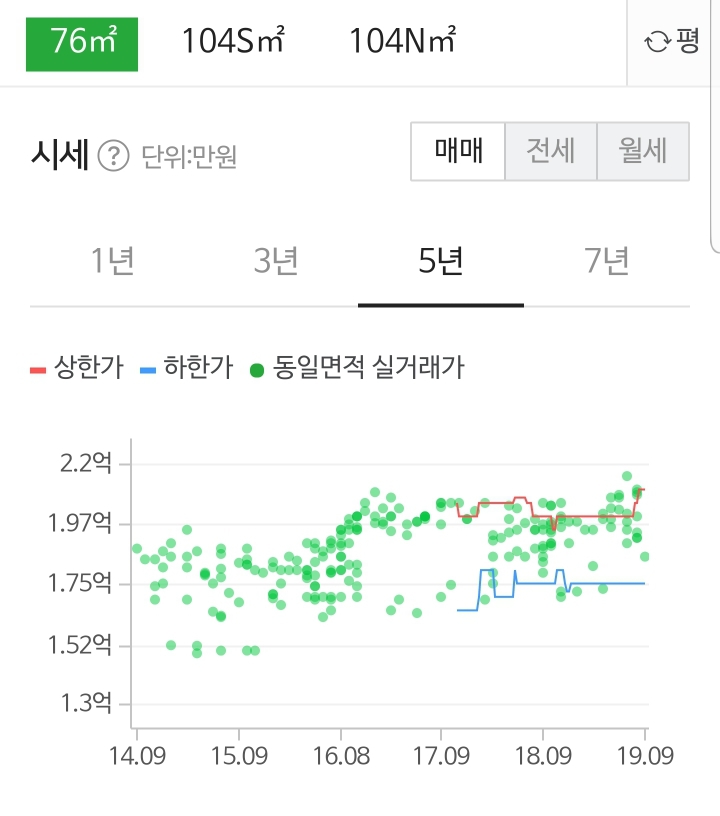Switch to 전세 prices

point(551,151)
